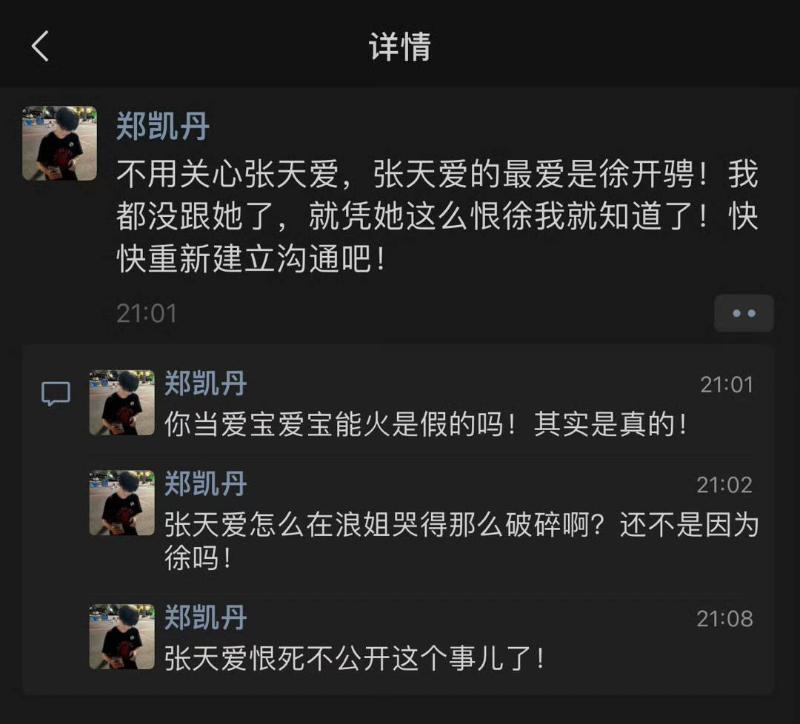Open commenter avatar beside the 21:08 comment

point(122,636)
